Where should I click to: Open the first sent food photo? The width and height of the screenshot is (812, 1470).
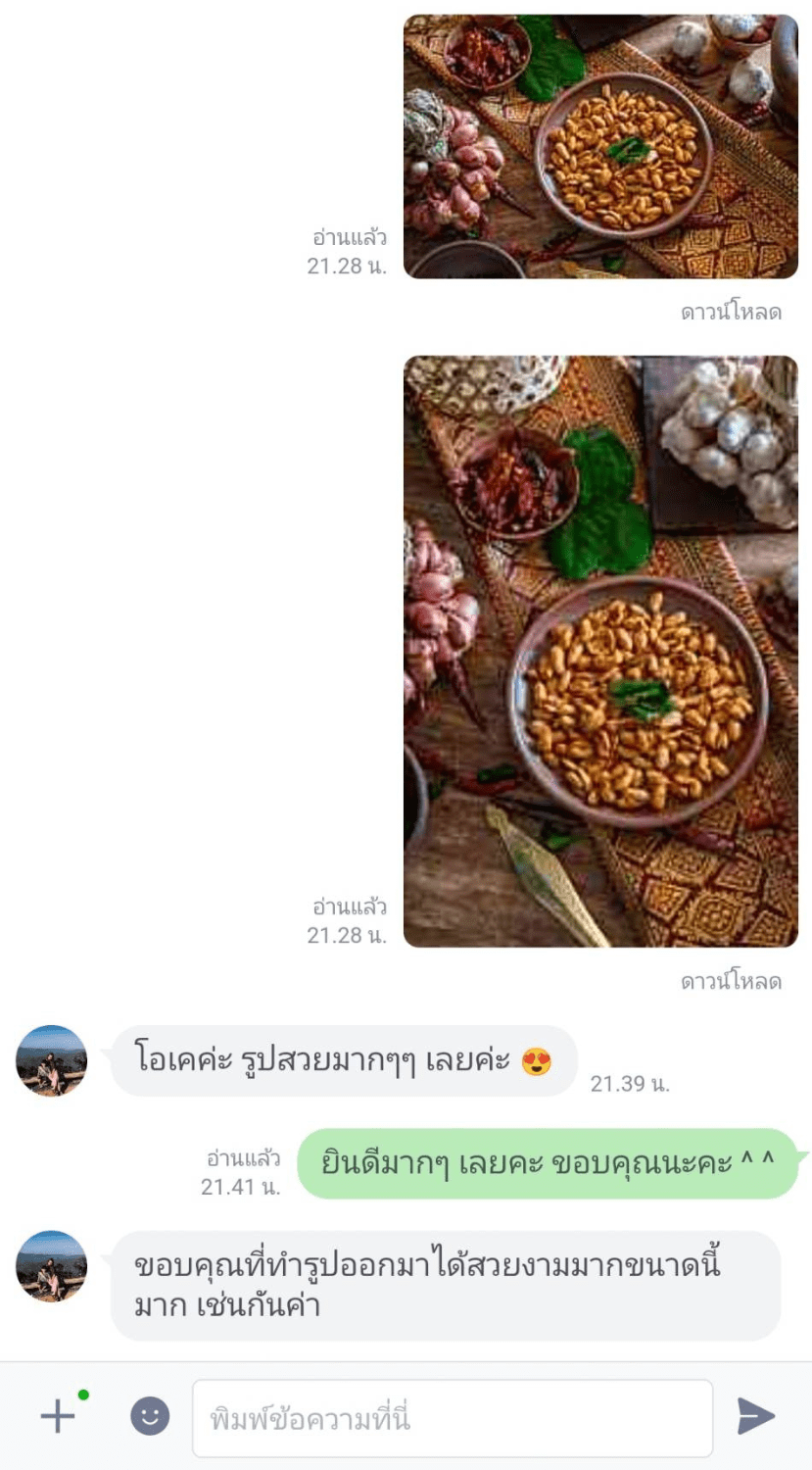(x=600, y=147)
